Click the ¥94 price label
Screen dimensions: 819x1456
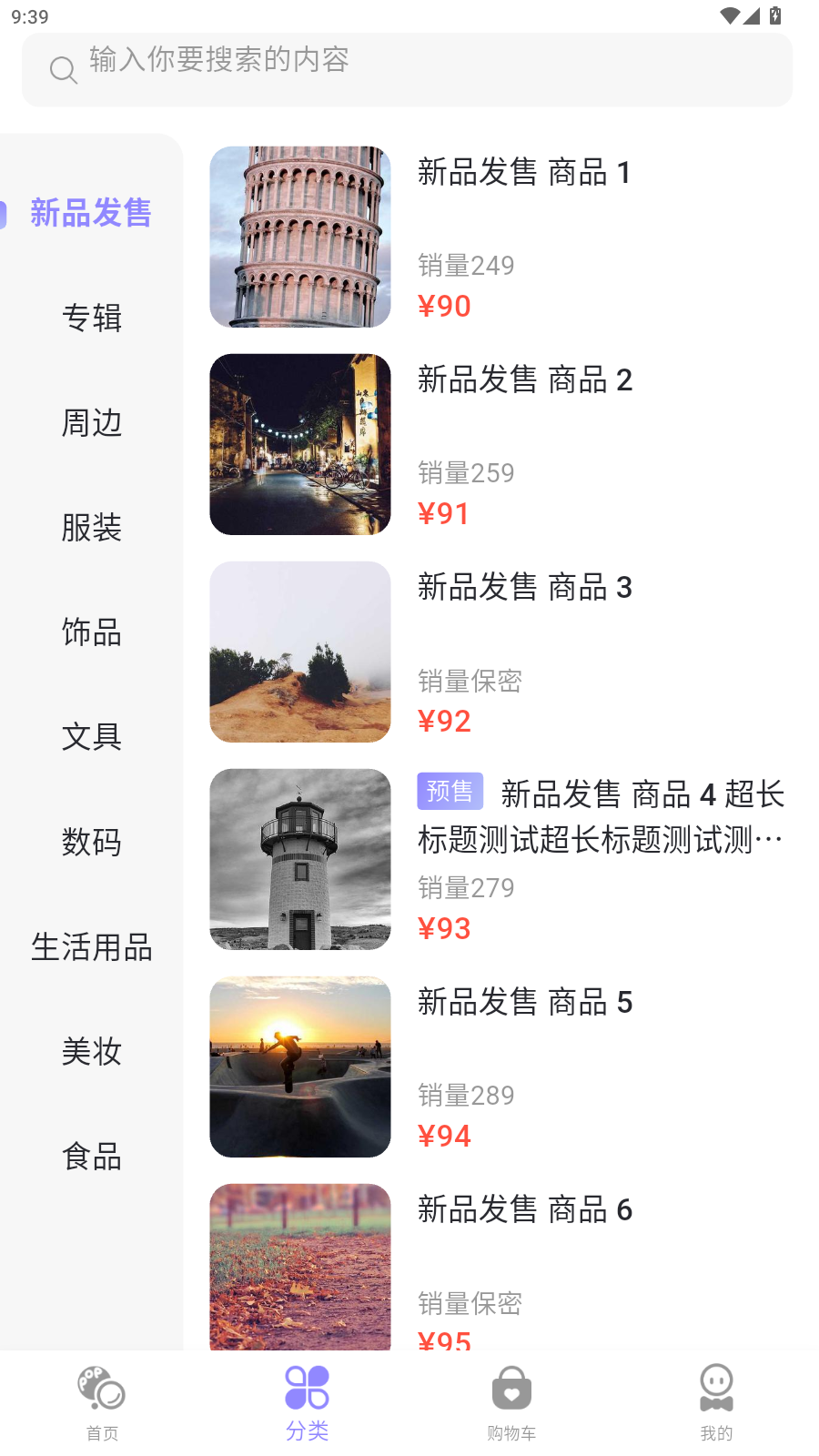point(444,1135)
